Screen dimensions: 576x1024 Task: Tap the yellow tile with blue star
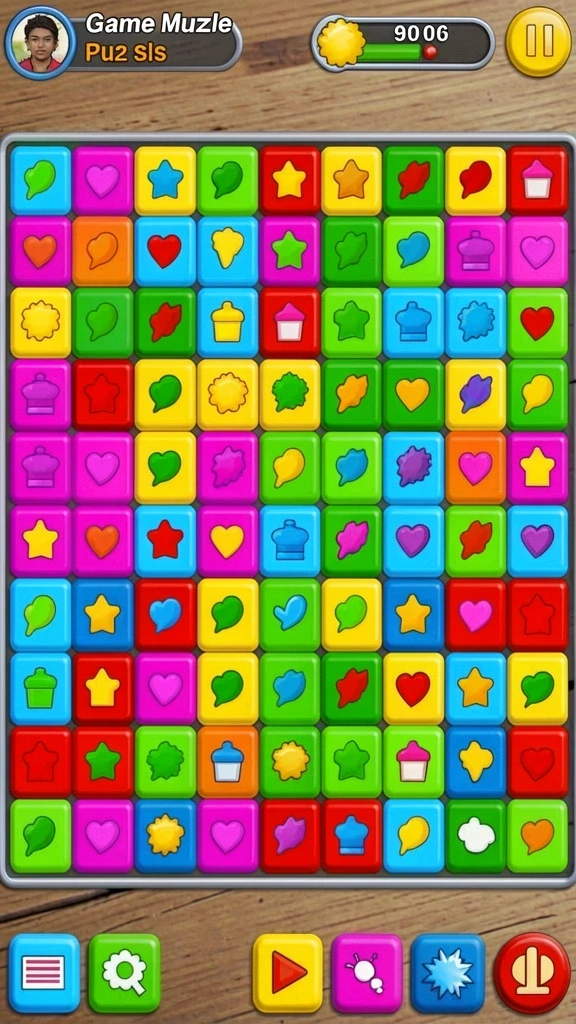(x=165, y=181)
